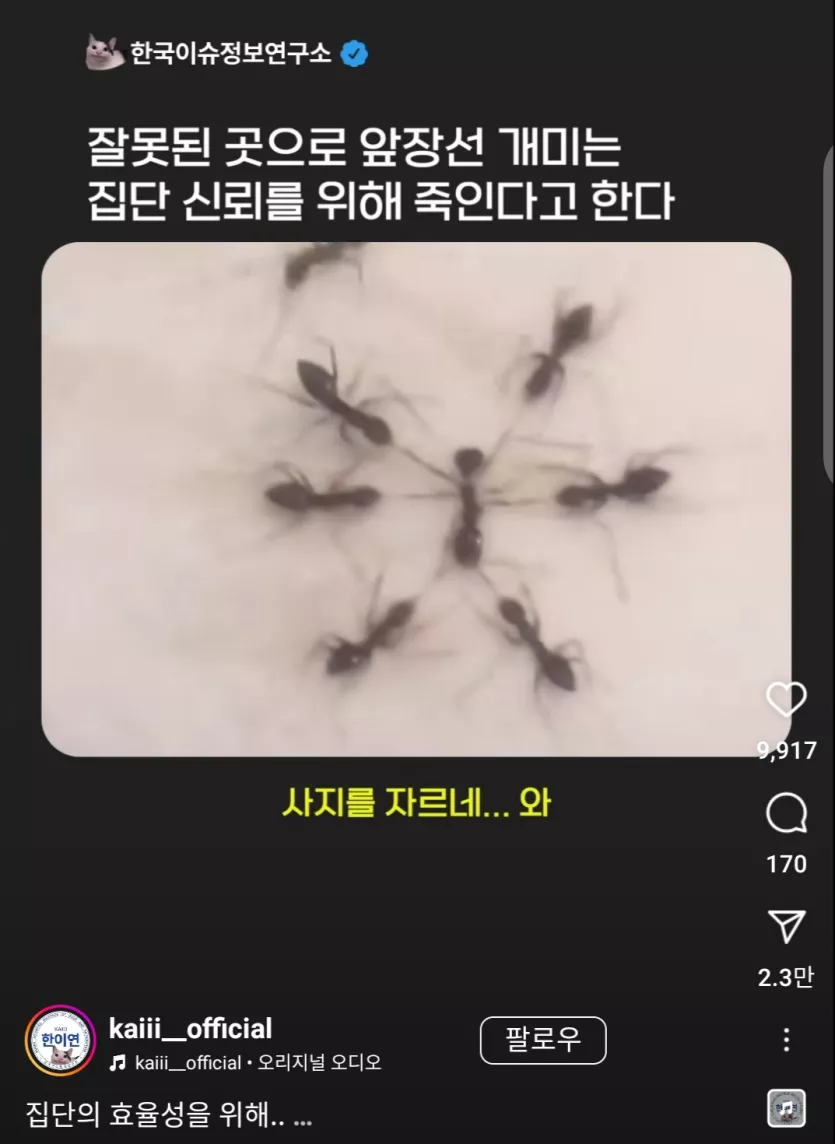Open the comments on this reel
The width and height of the screenshot is (835, 1144).
click(786, 815)
